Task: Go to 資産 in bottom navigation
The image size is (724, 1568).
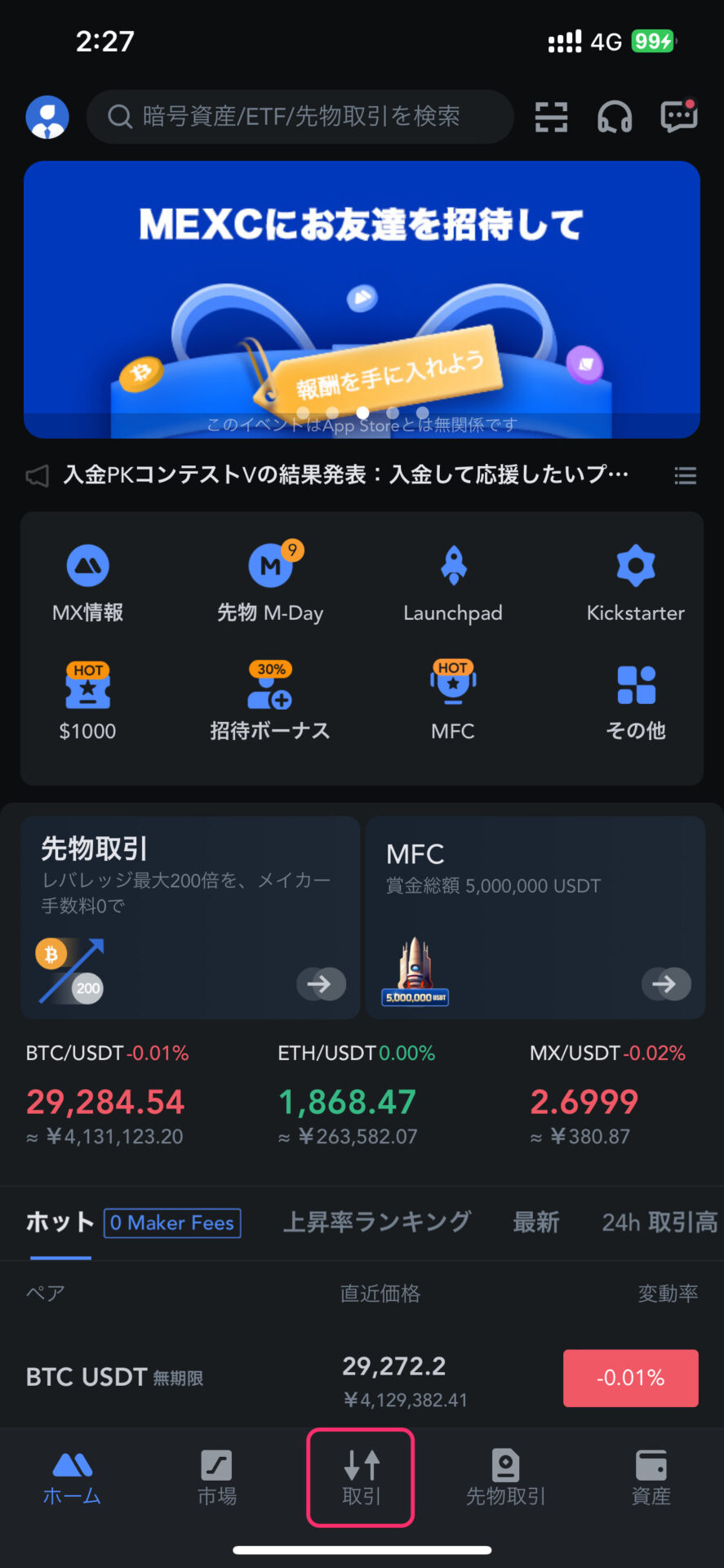Action: point(651,1477)
